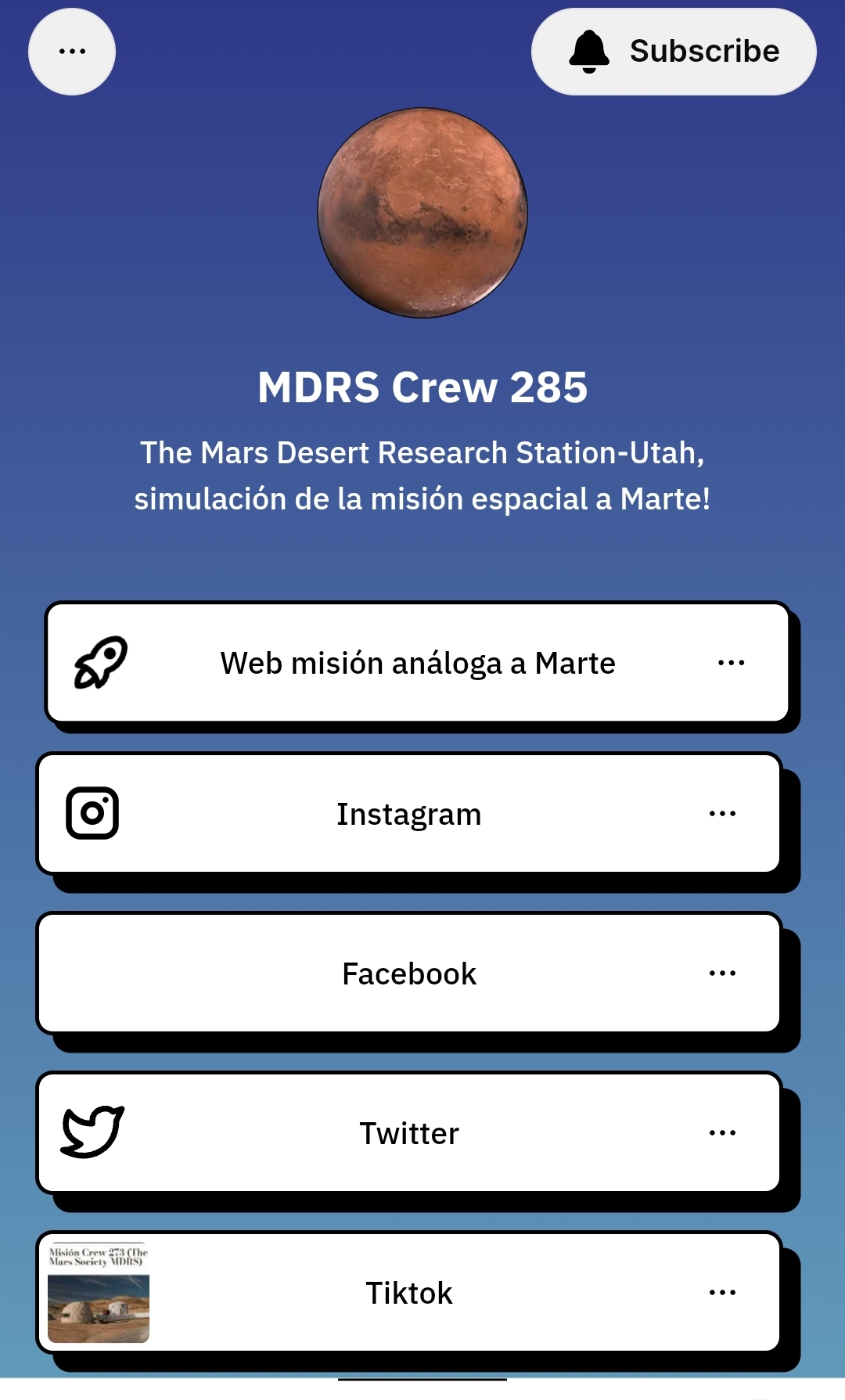The image size is (845, 1400).
Task: Open options for Web misión análoga link
Action: 731,663
